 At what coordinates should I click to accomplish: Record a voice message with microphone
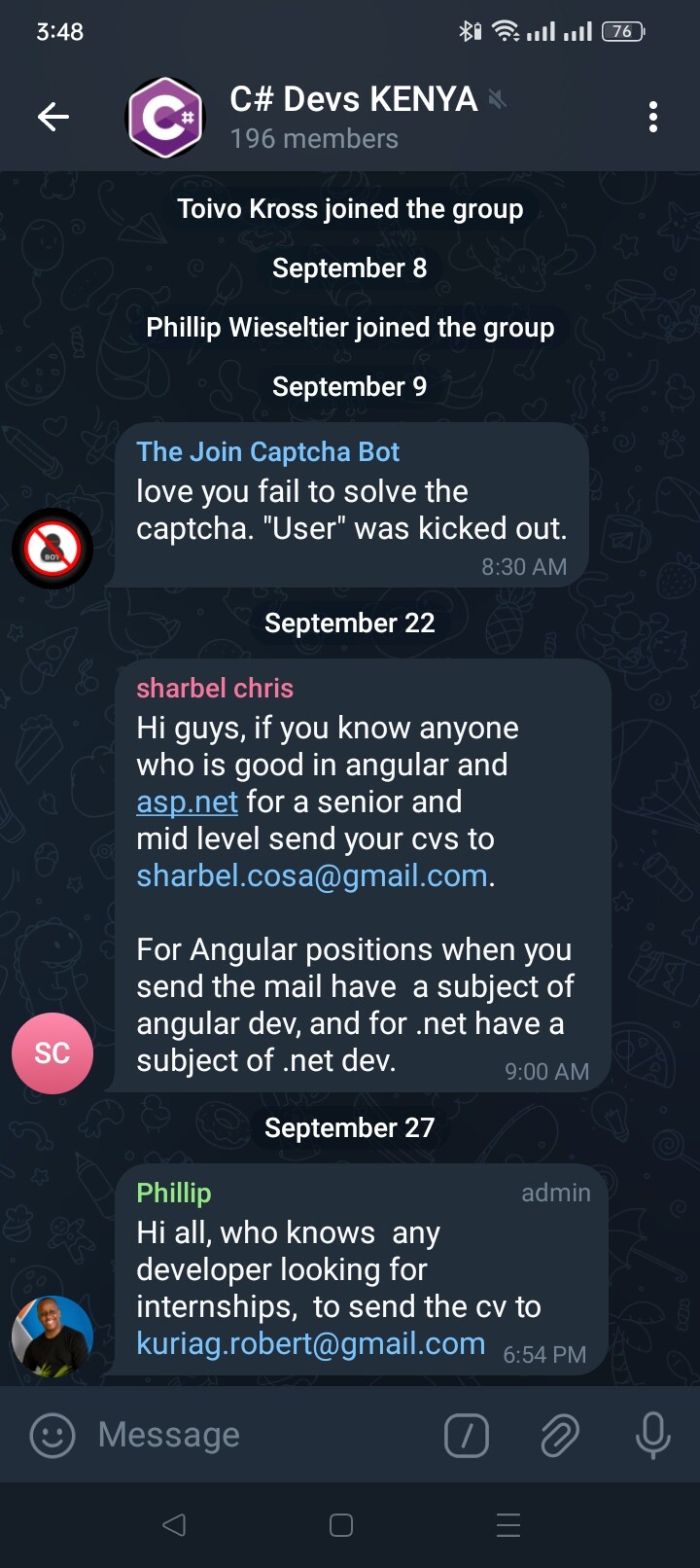coord(652,1435)
